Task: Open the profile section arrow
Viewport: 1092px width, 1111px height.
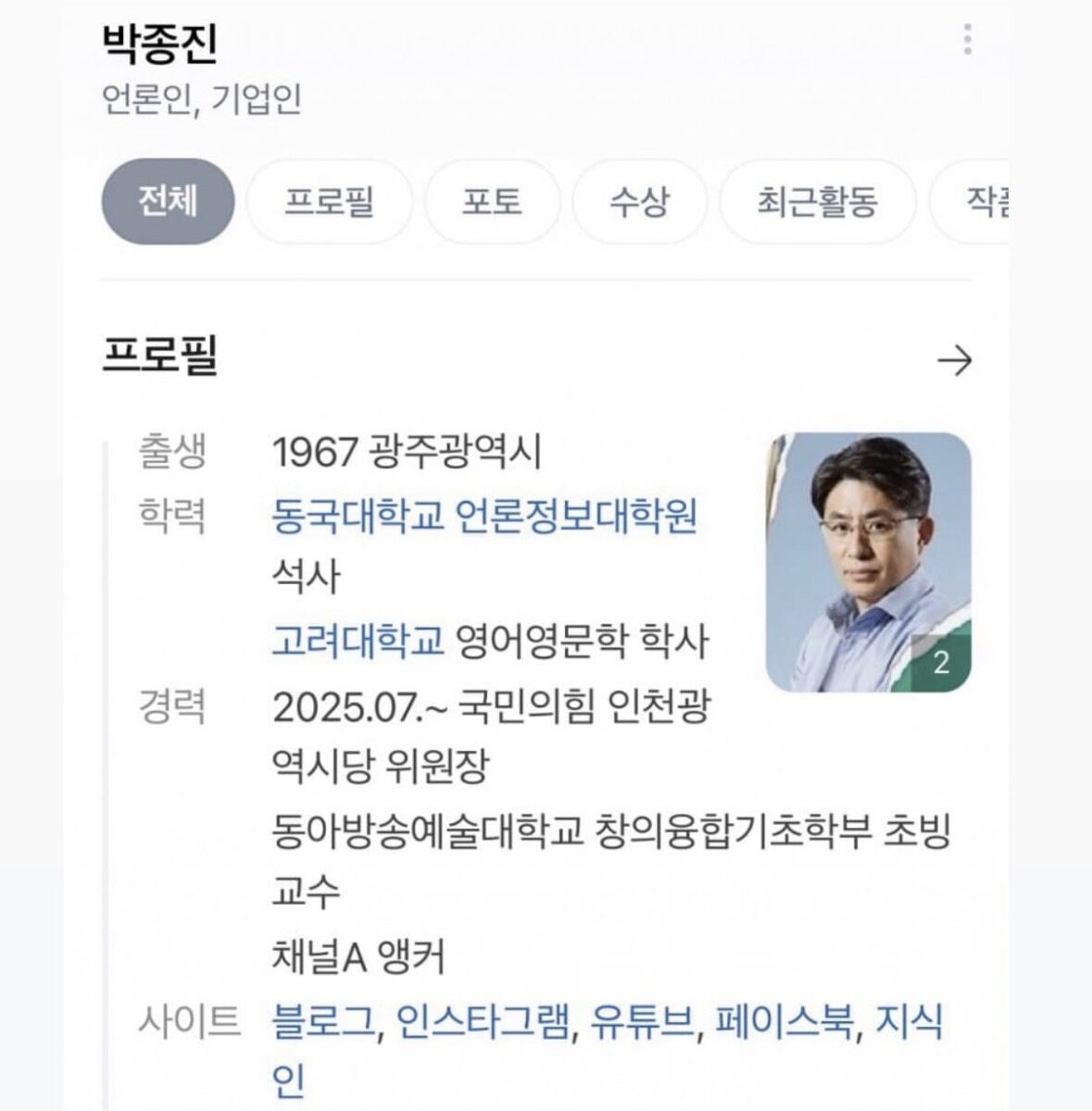Action: pyautogui.click(x=954, y=360)
